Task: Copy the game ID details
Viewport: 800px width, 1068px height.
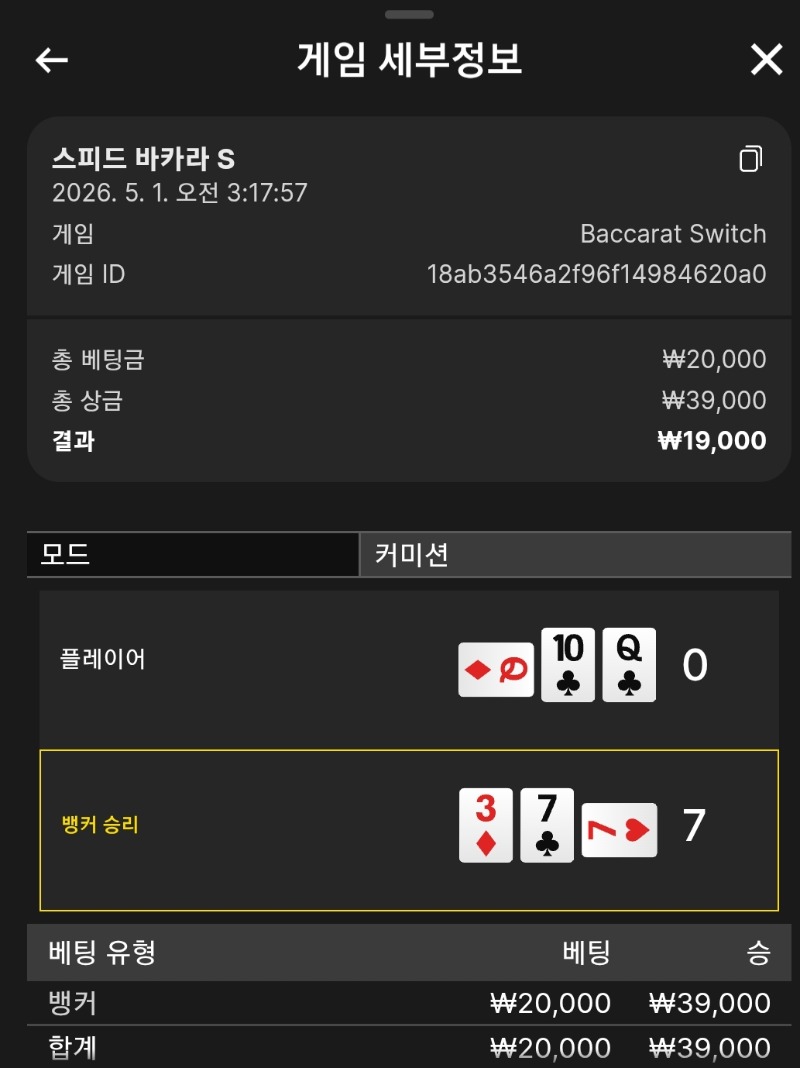Action: [750, 159]
